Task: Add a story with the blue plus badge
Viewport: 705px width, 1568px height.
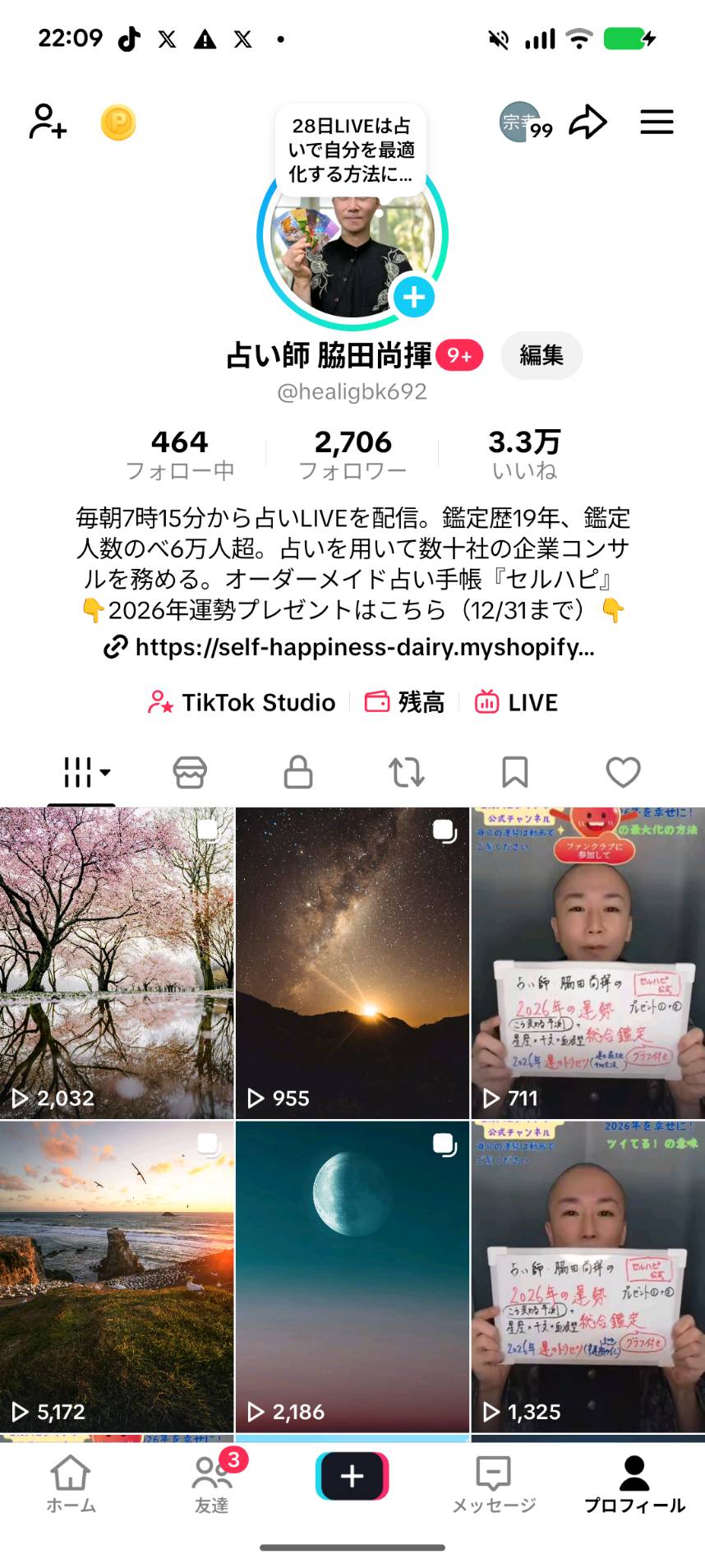Action: [x=413, y=297]
